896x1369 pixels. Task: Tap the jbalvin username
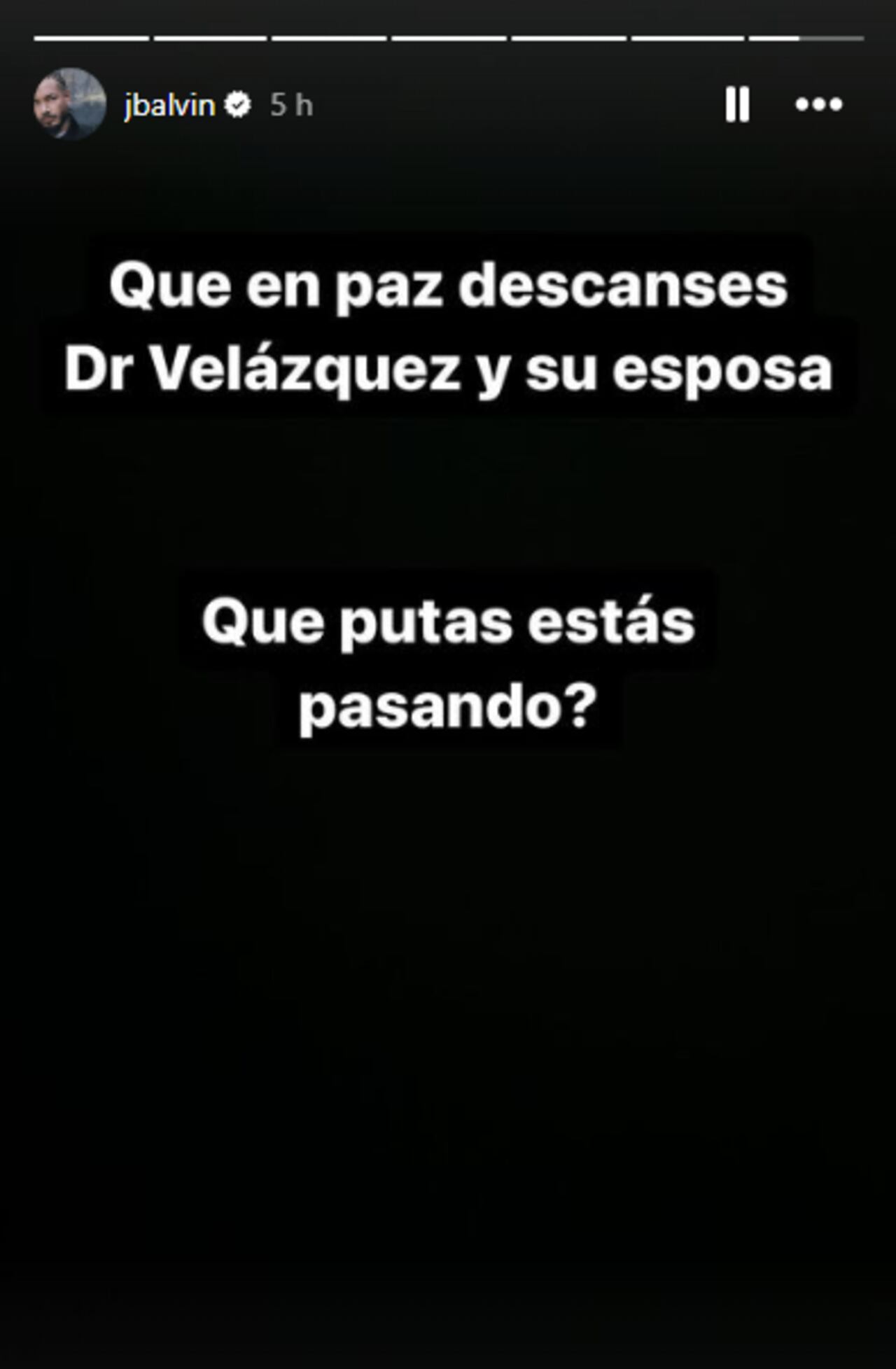(169, 105)
